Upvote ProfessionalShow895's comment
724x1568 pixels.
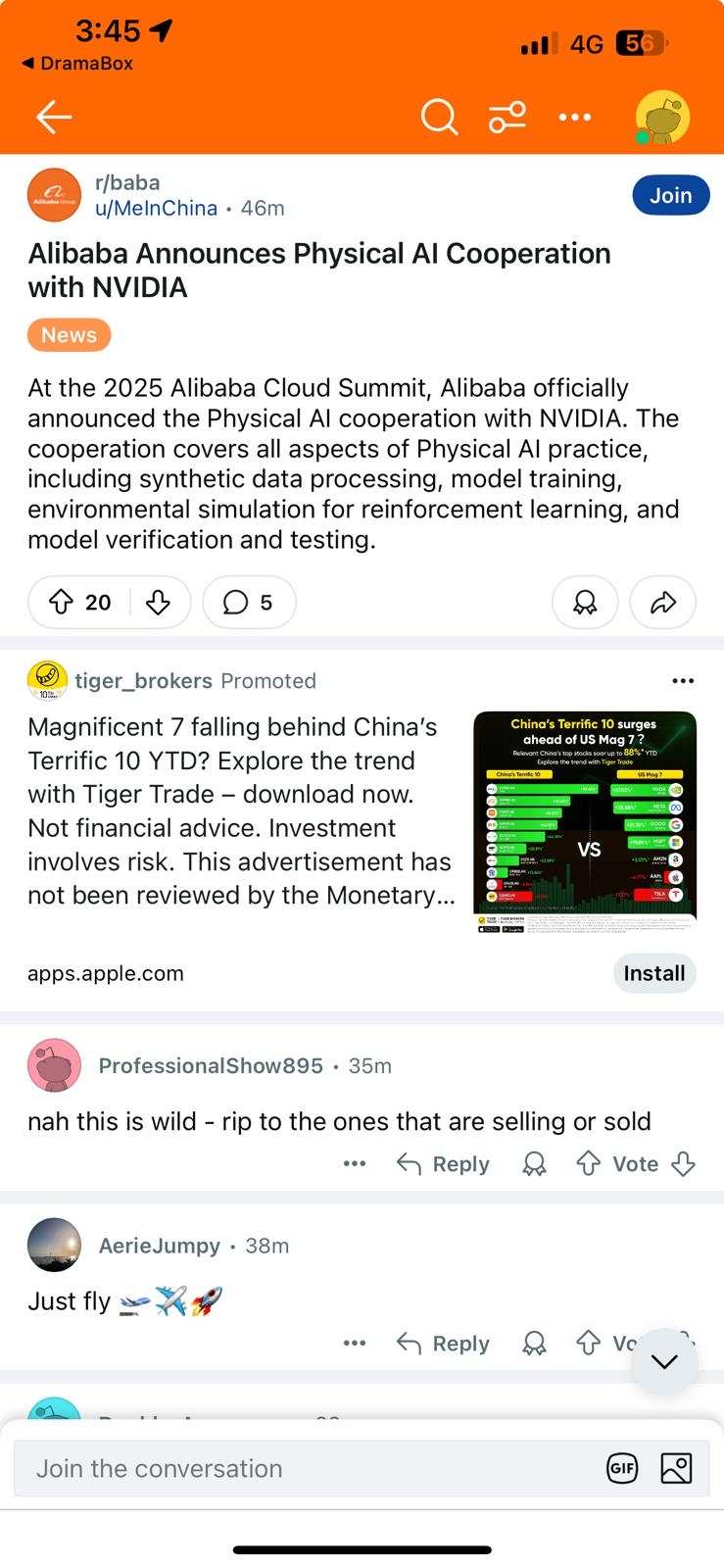588,1164
